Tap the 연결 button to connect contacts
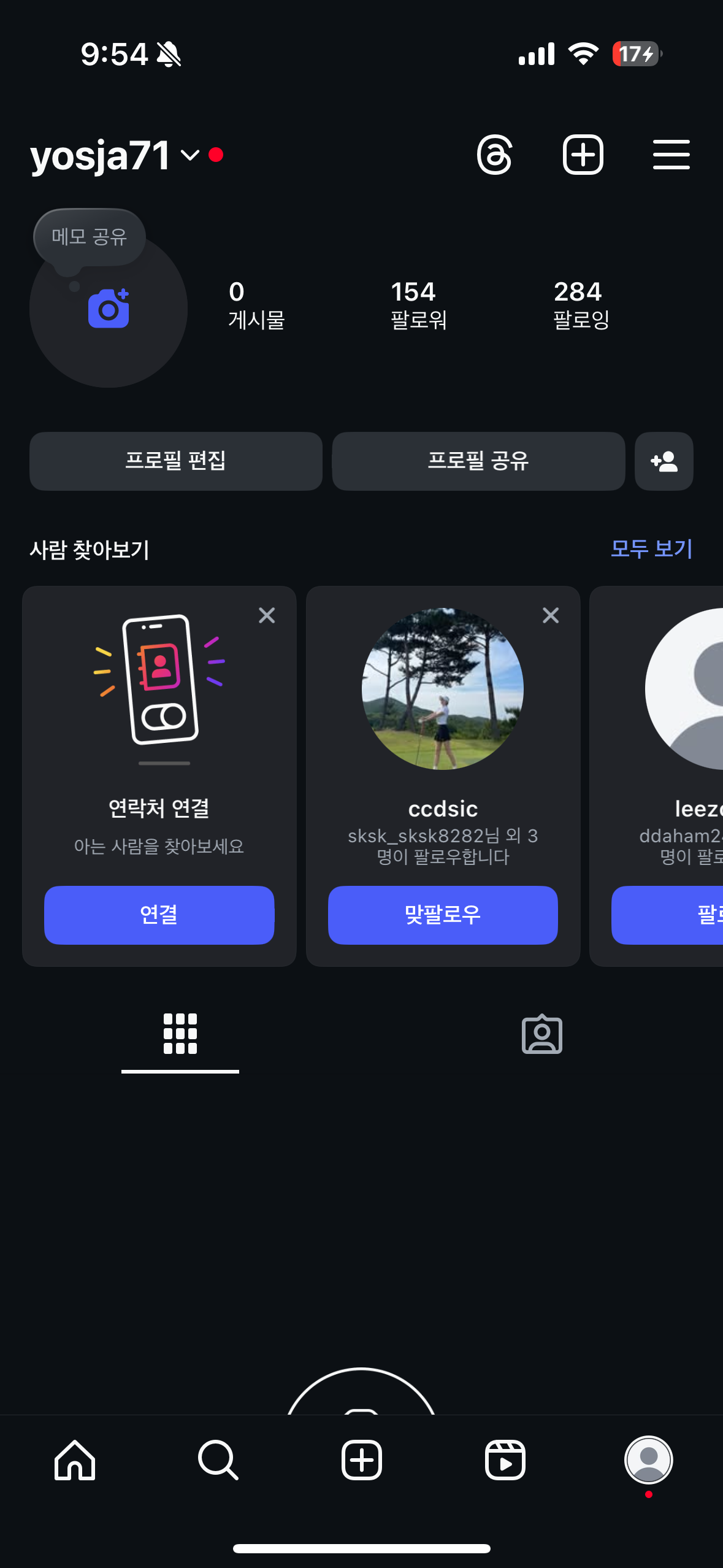The image size is (723, 1568). click(159, 915)
